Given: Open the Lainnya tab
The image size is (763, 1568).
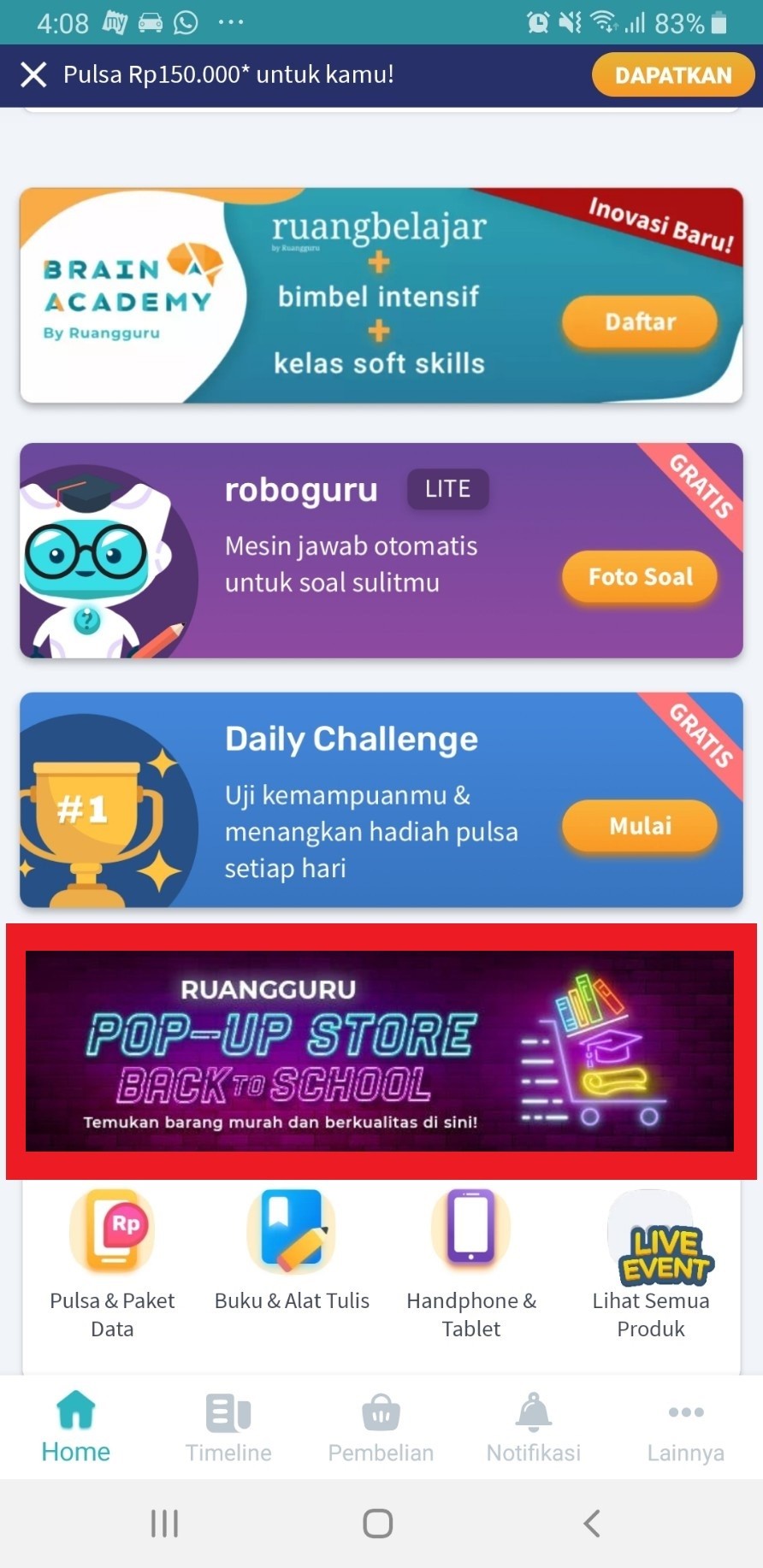Looking at the screenshot, I should point(685,1427).
